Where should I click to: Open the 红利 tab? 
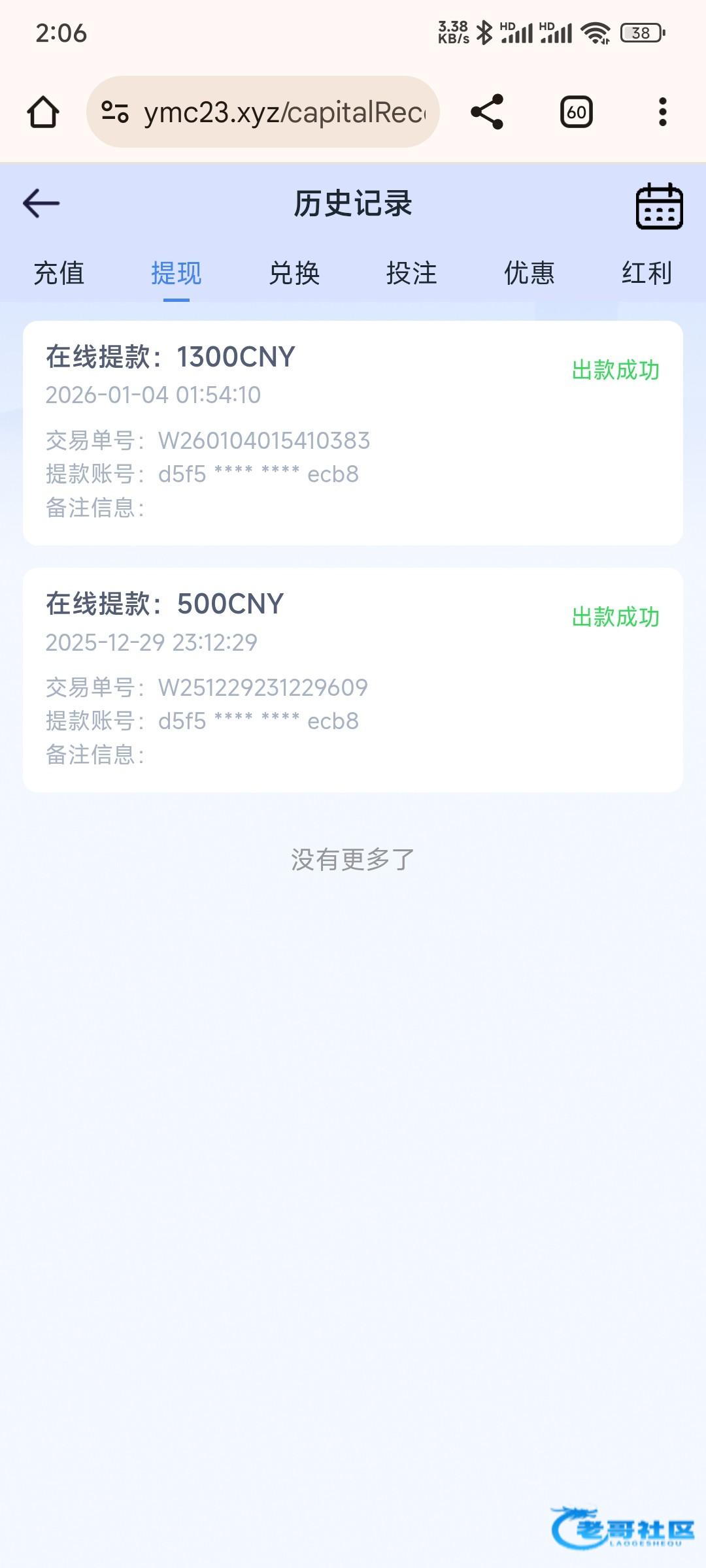(647, 273)
